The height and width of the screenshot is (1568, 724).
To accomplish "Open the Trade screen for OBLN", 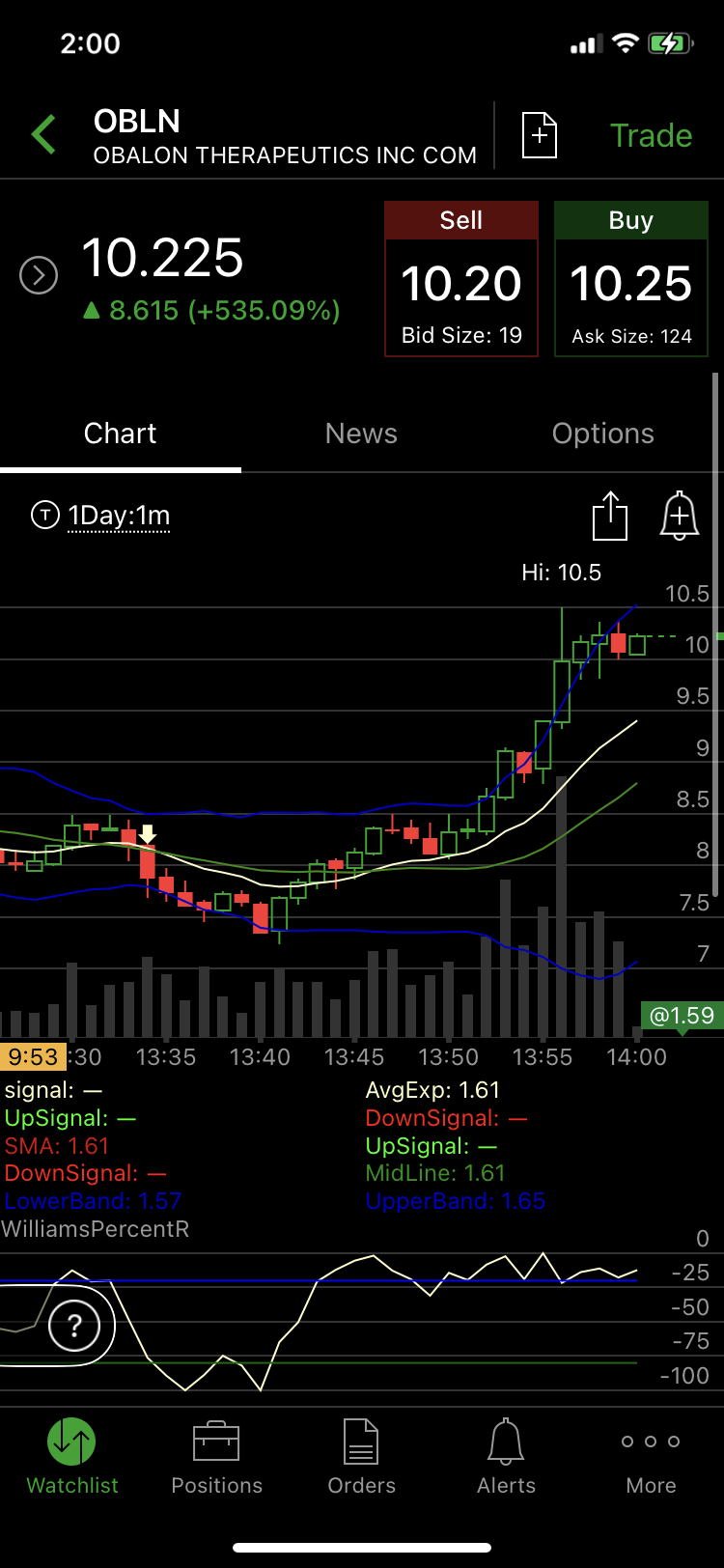I will (x=651, y=135).
